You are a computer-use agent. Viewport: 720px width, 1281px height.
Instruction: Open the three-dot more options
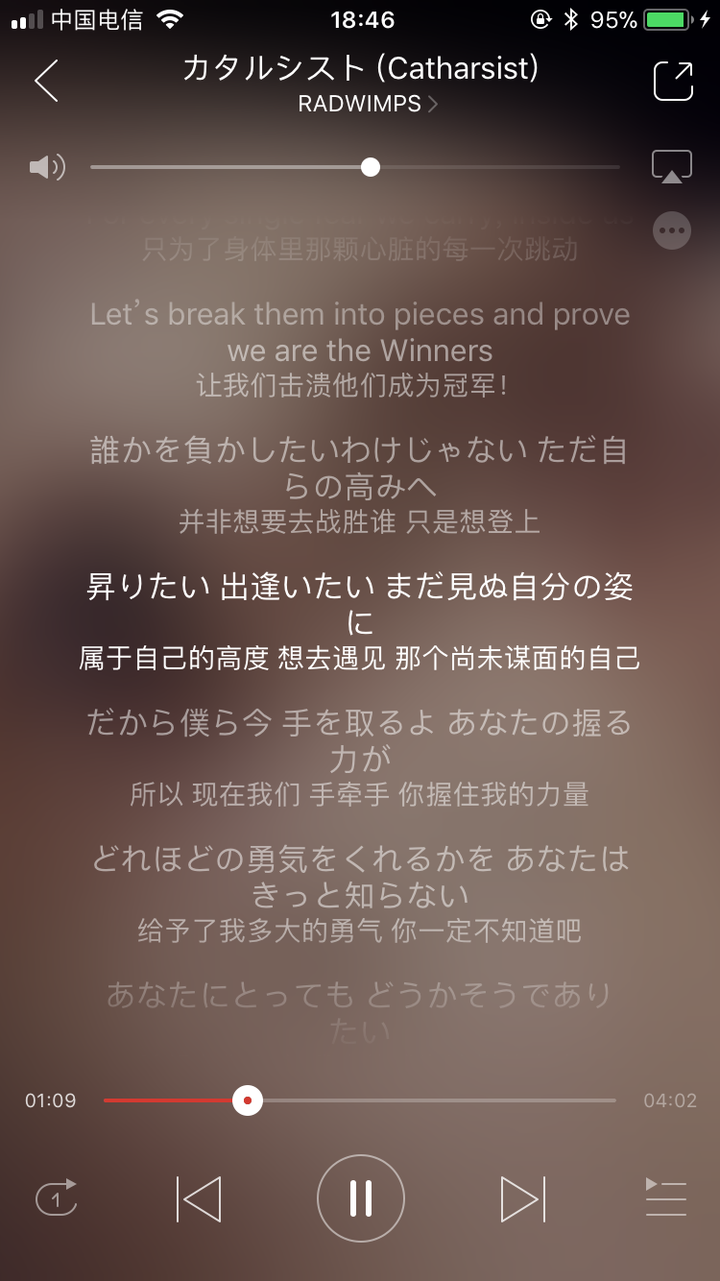pyautogui.click(x=672, y=231)
